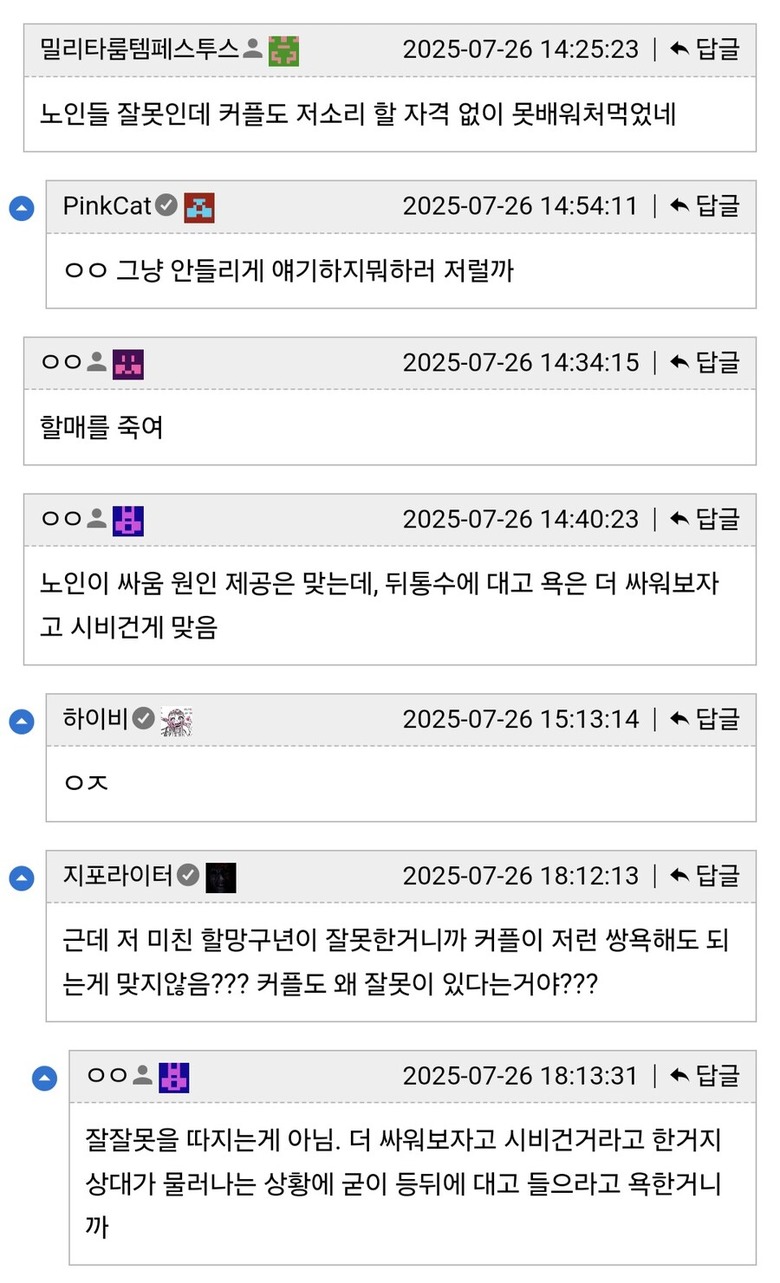Reply to the 할매를 죽여 comment
This screenshot has height=1283, width=780.
[705, 362]
